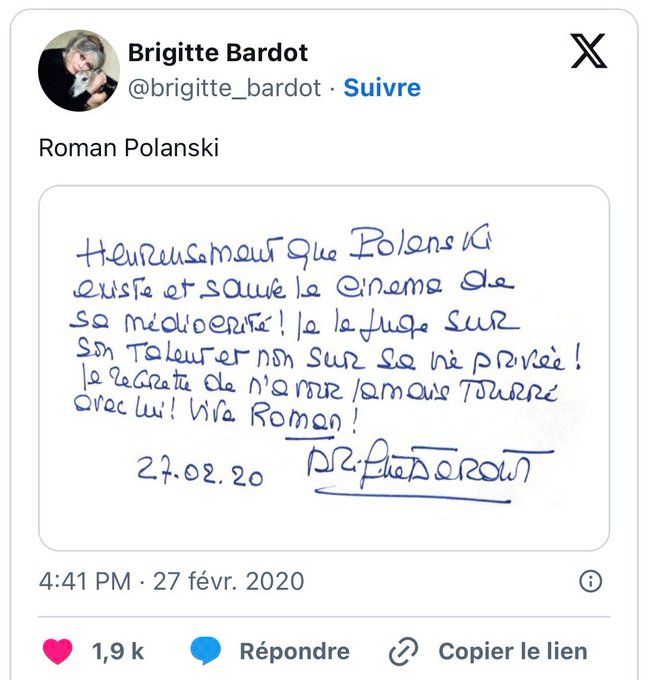Follow via the Suivre link
The image size is (649, 680).
[x=382, y=88]
